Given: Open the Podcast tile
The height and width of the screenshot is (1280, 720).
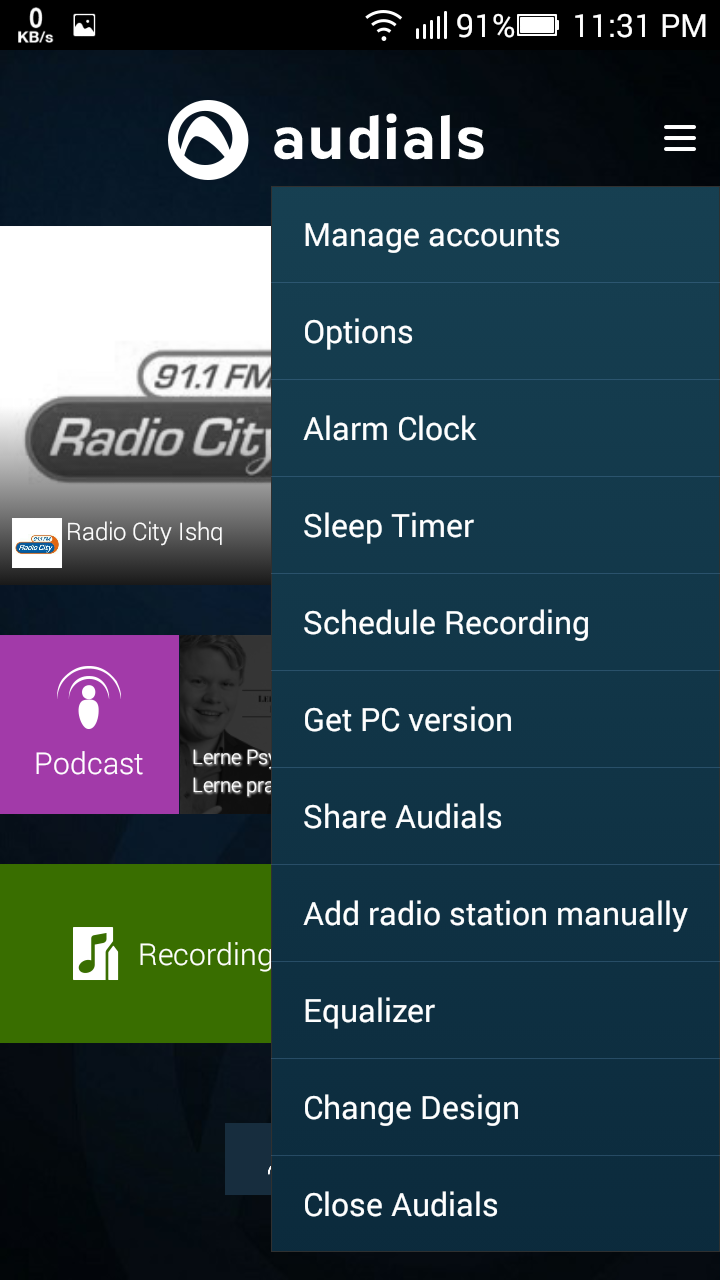Looking at the screenshot, I should pyautogui.click(x=89, y=725).
